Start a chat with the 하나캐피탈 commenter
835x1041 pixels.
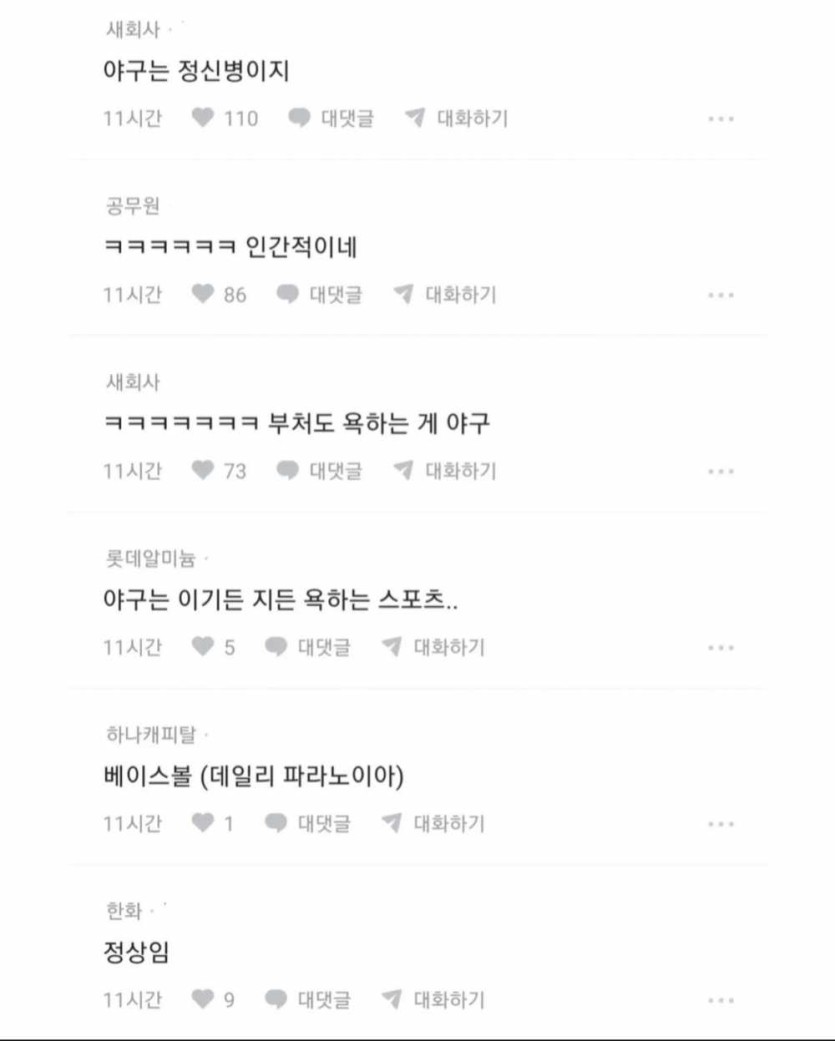[x=434, y=824]
